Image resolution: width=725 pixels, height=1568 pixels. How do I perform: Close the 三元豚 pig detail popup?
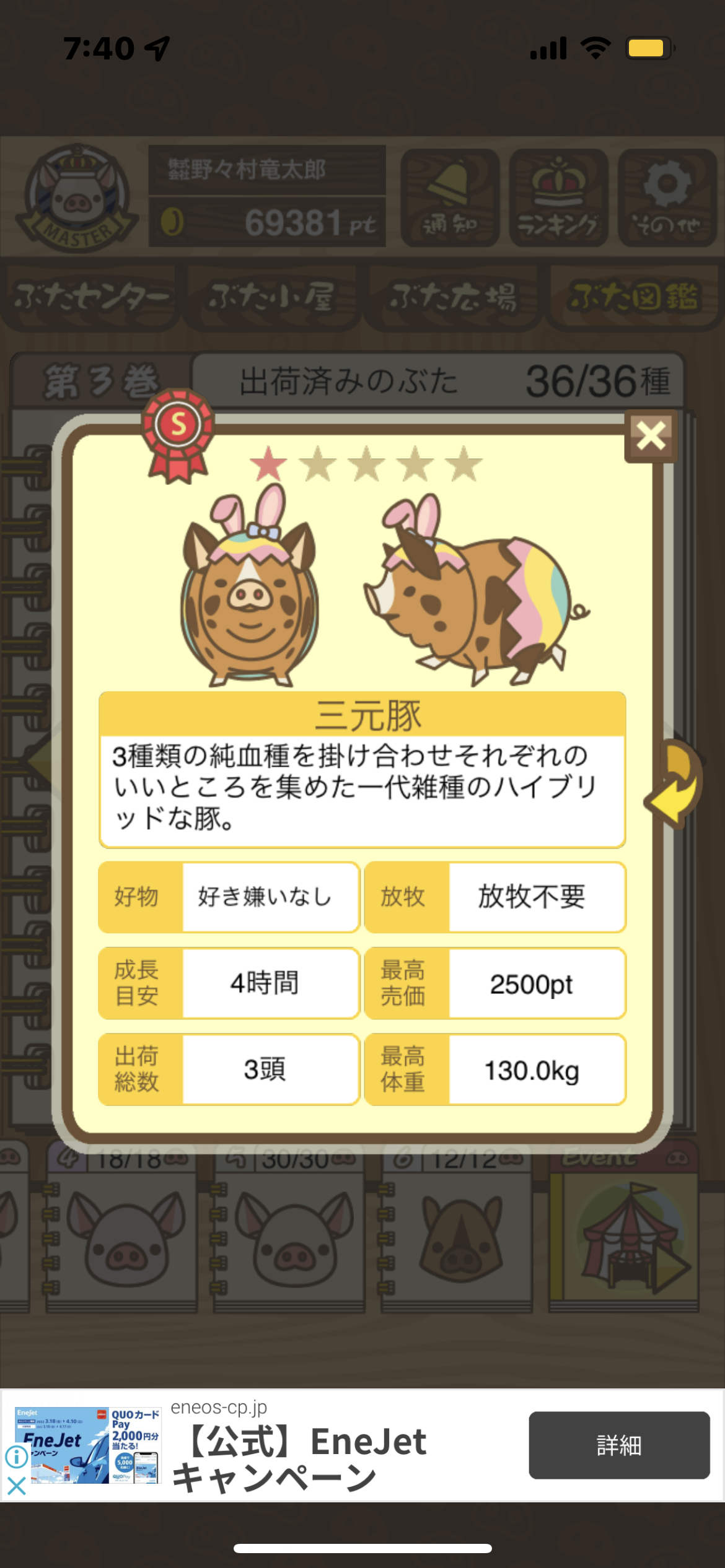[x=651, y=436]
